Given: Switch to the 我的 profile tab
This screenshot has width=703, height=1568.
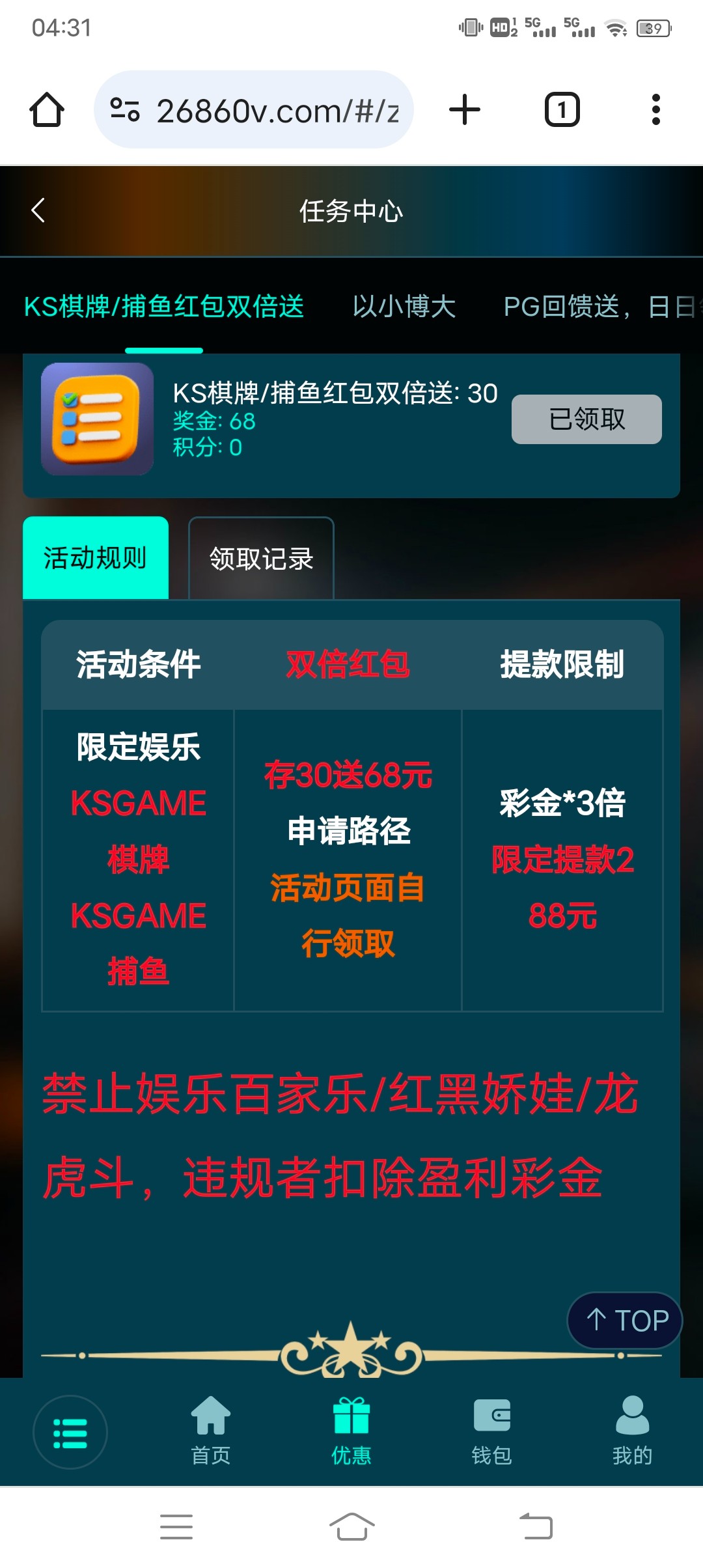Looking at the screenshot, I should click(632, 1431).
